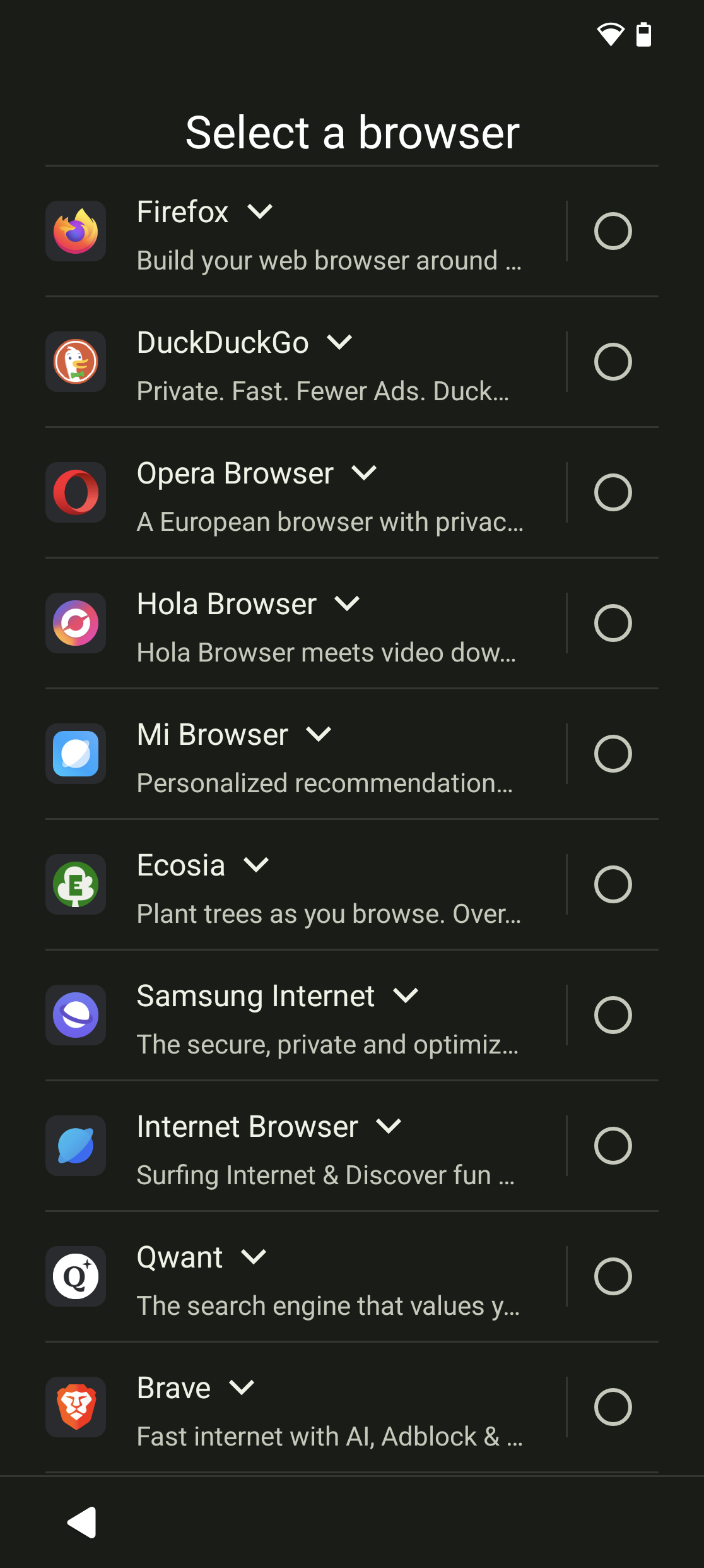Expand the Qwant description chevron
The width and height of the screenshot is (704, 1568).
254,1257
